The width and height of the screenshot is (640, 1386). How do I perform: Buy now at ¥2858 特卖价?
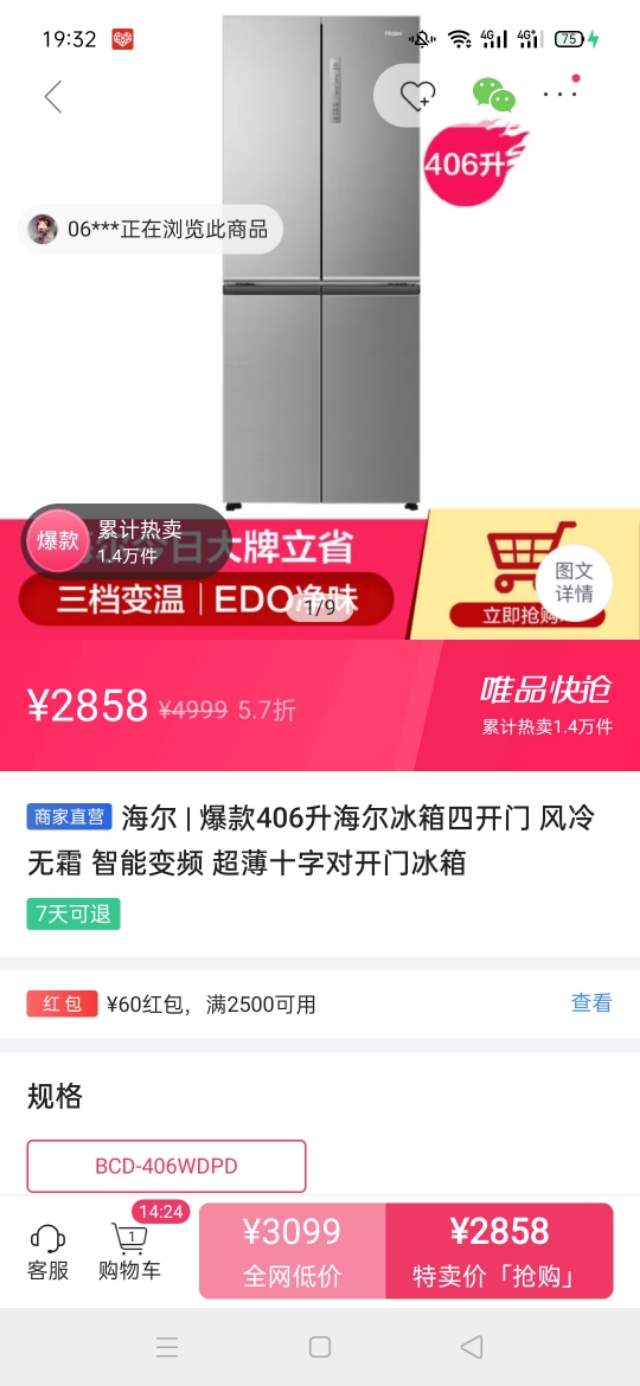[499, 1251]
